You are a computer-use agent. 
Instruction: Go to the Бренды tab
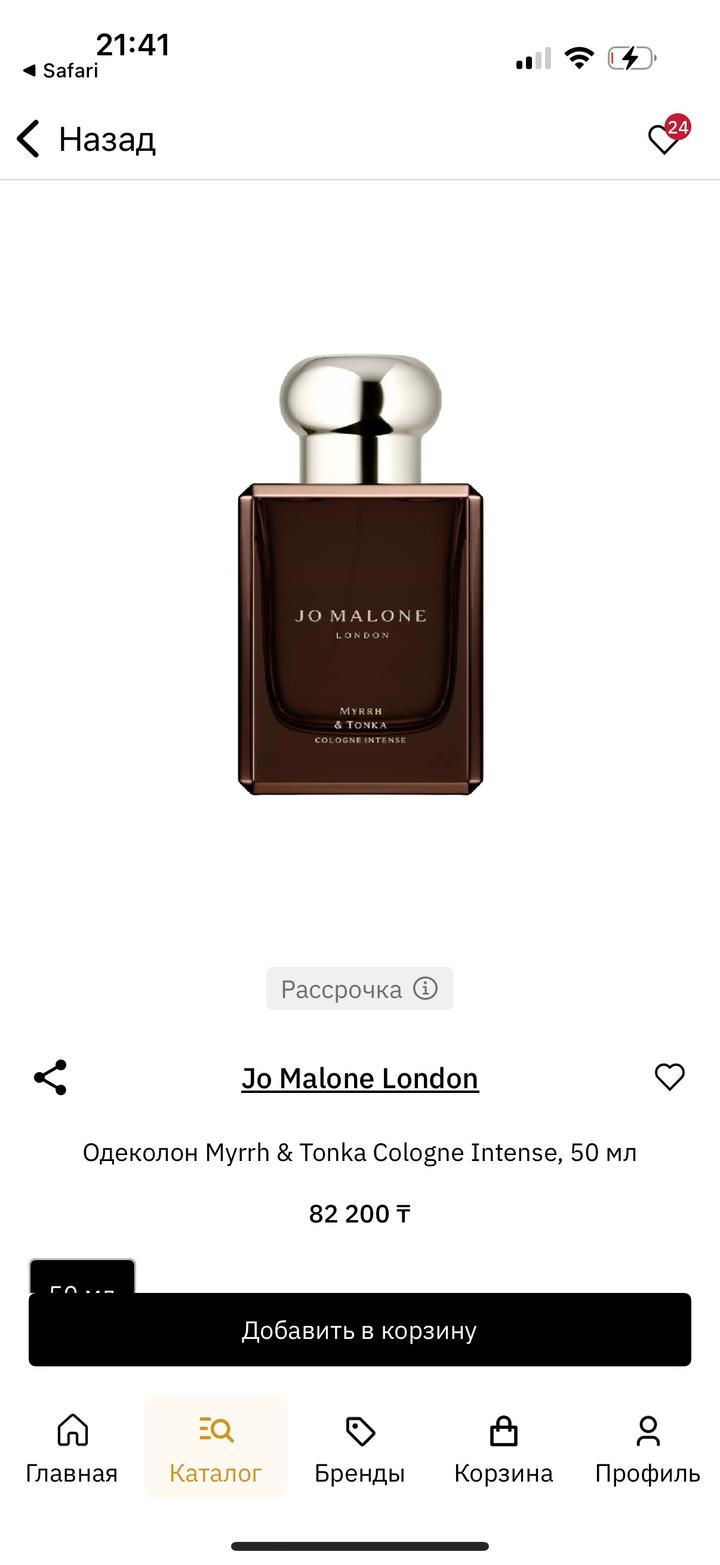(360, 1448)
